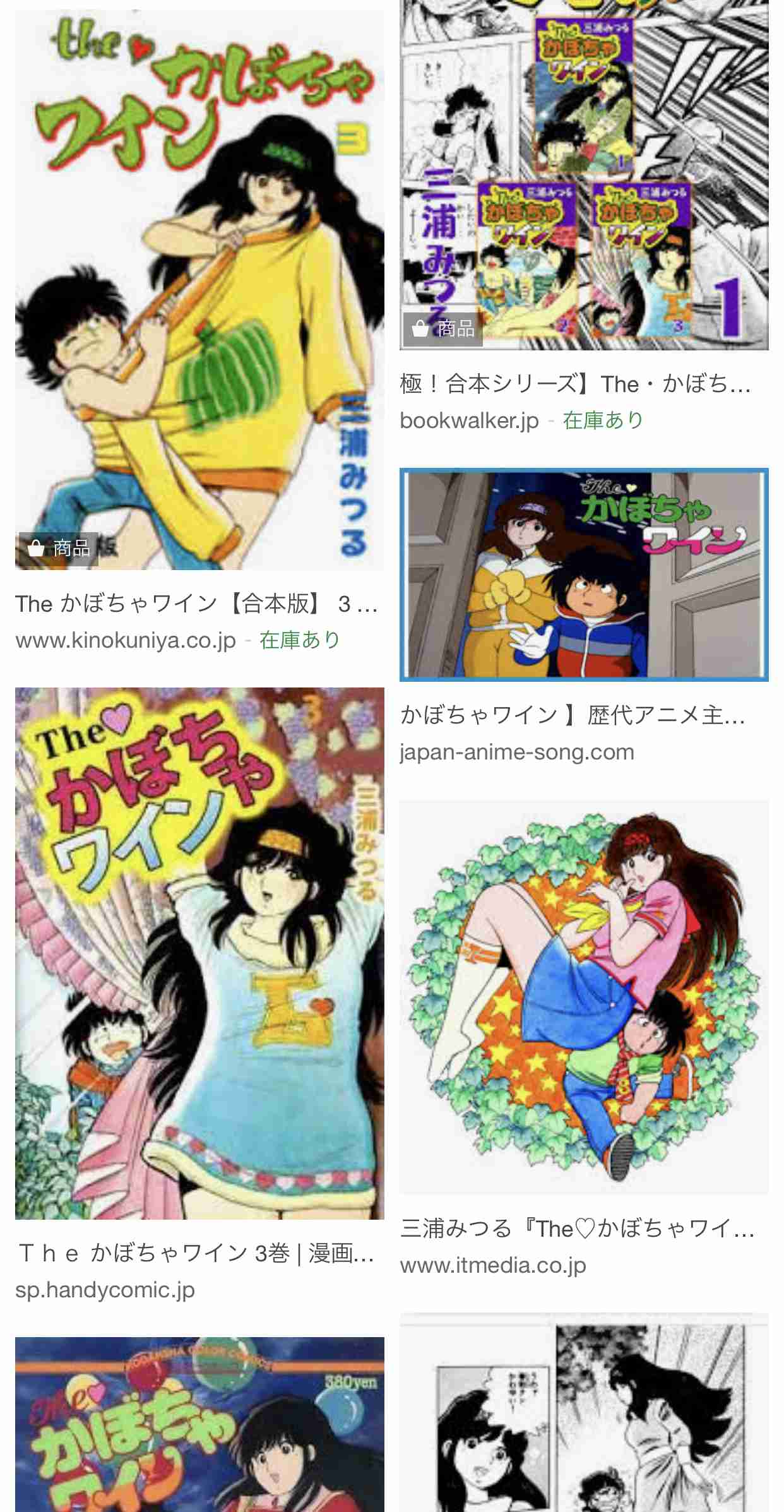Visit the sp.handycomic.jp source link
Viewport: 784px width, 1512px height.
coord(105,1290)
